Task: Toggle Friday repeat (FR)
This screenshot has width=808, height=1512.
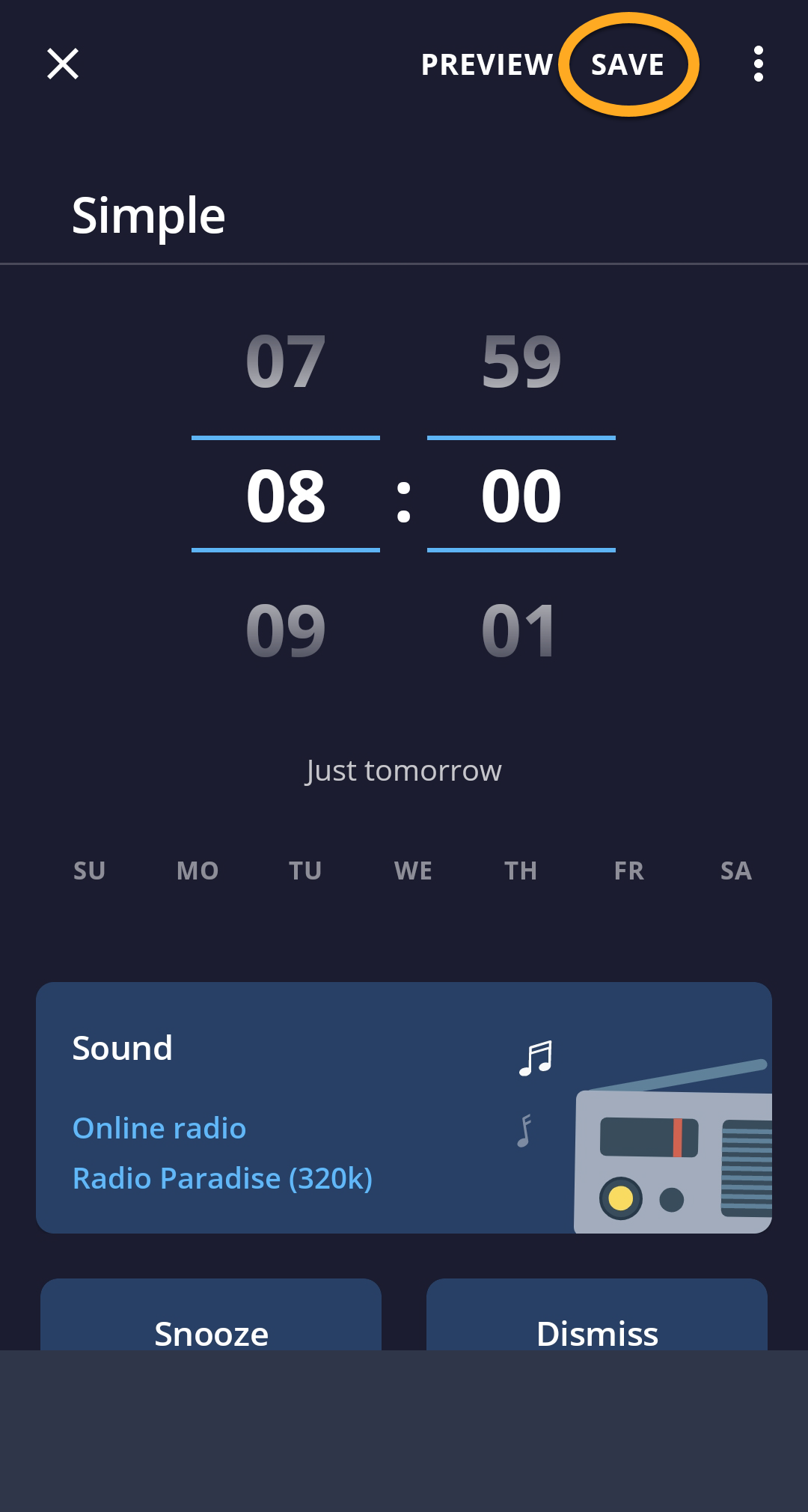Action: tap(628, 871)
